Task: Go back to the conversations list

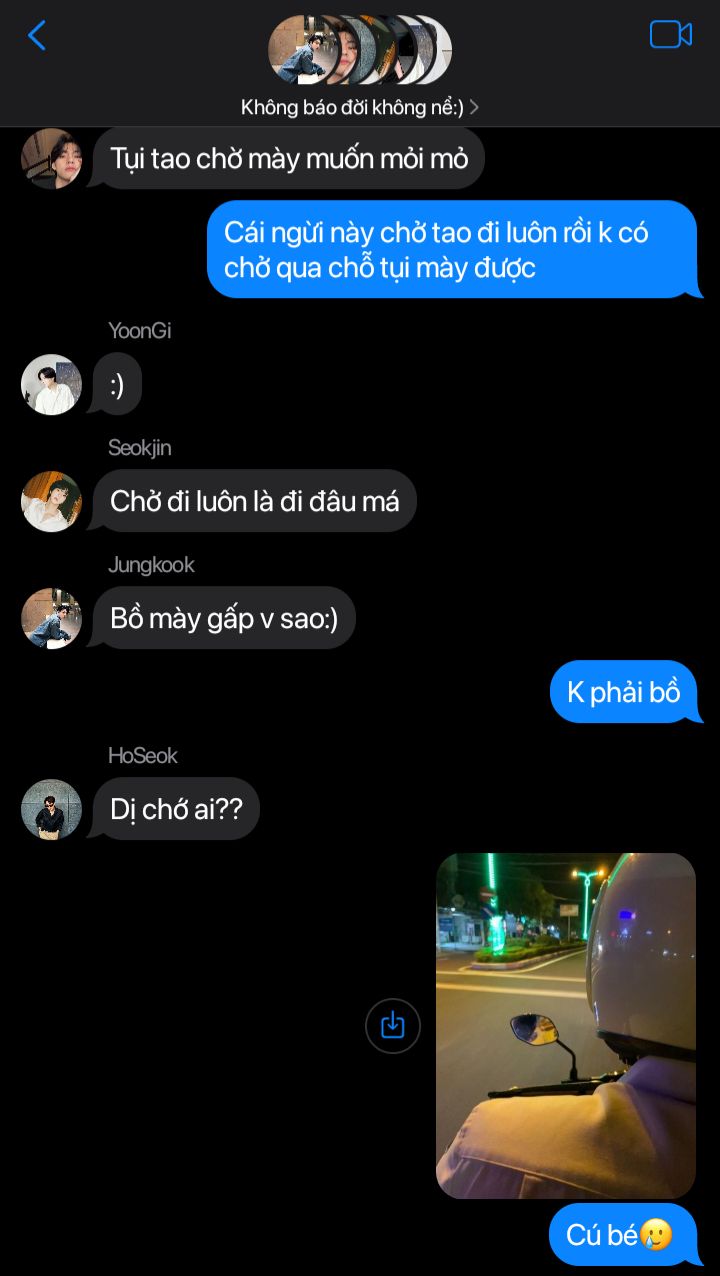Action: point(37,36)
